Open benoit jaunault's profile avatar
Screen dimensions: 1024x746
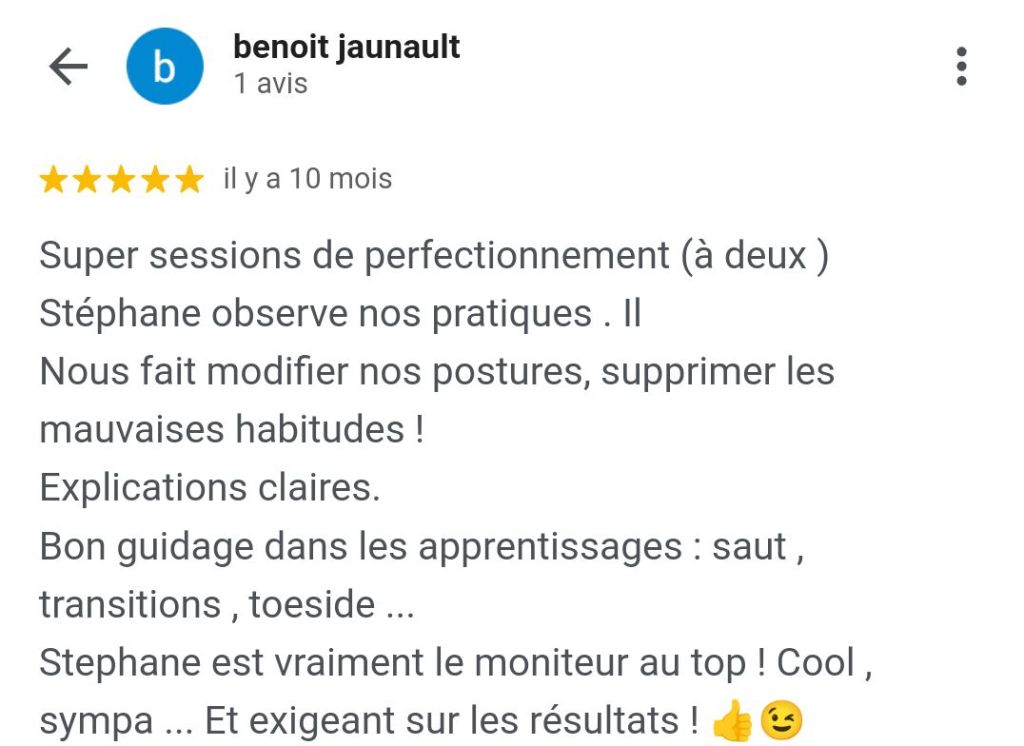point(164,67)
